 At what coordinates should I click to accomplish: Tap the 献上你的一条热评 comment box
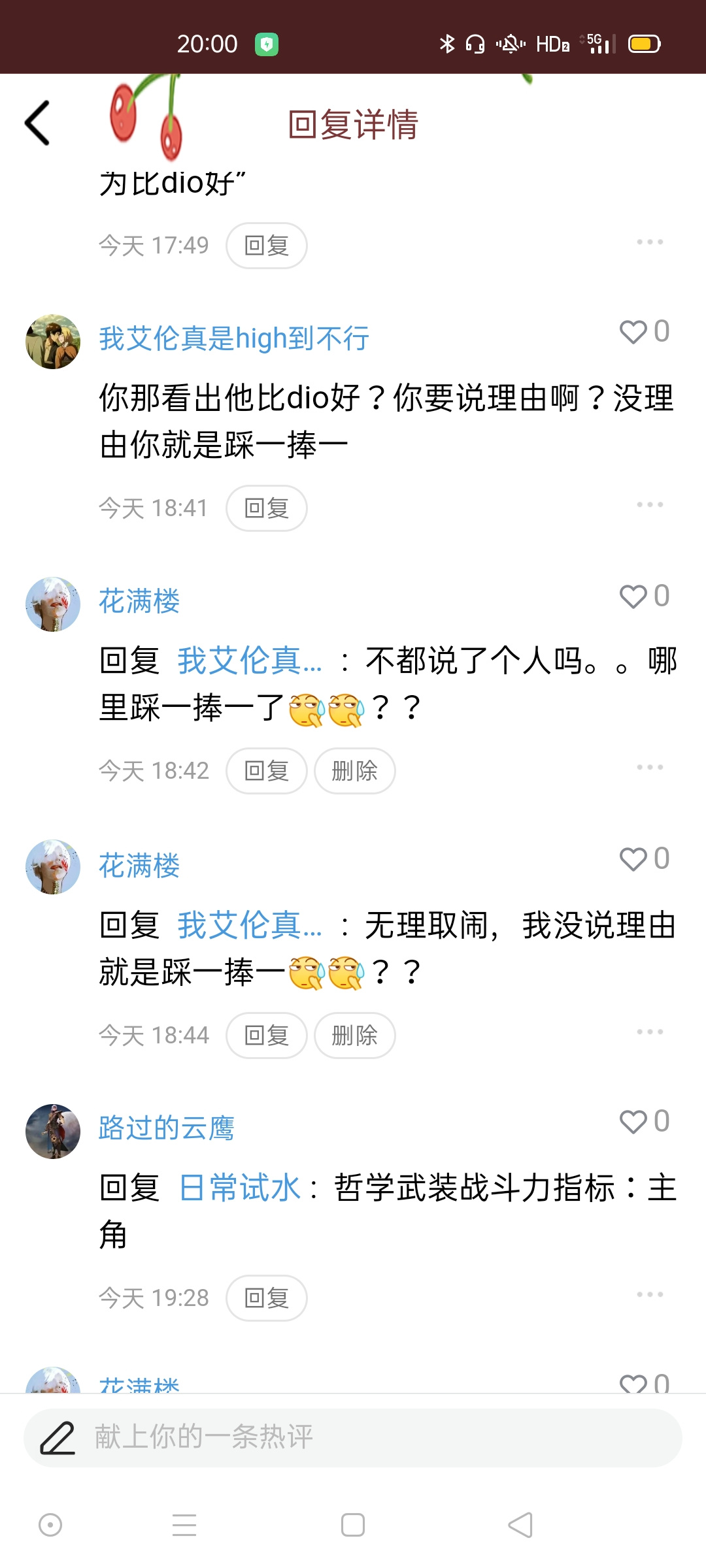[353, 1438]
